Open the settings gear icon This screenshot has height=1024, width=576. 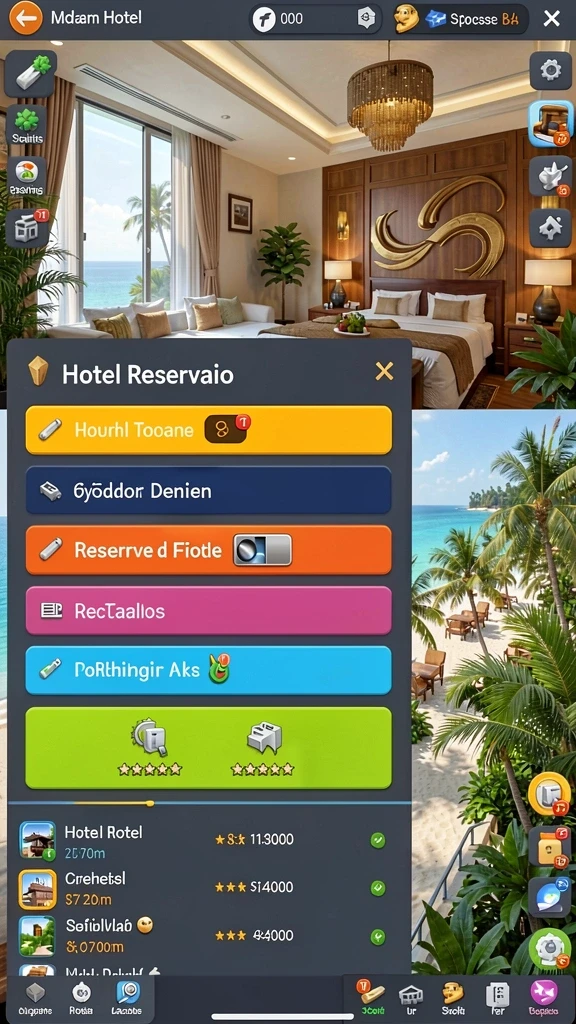(x=551, y=71)
